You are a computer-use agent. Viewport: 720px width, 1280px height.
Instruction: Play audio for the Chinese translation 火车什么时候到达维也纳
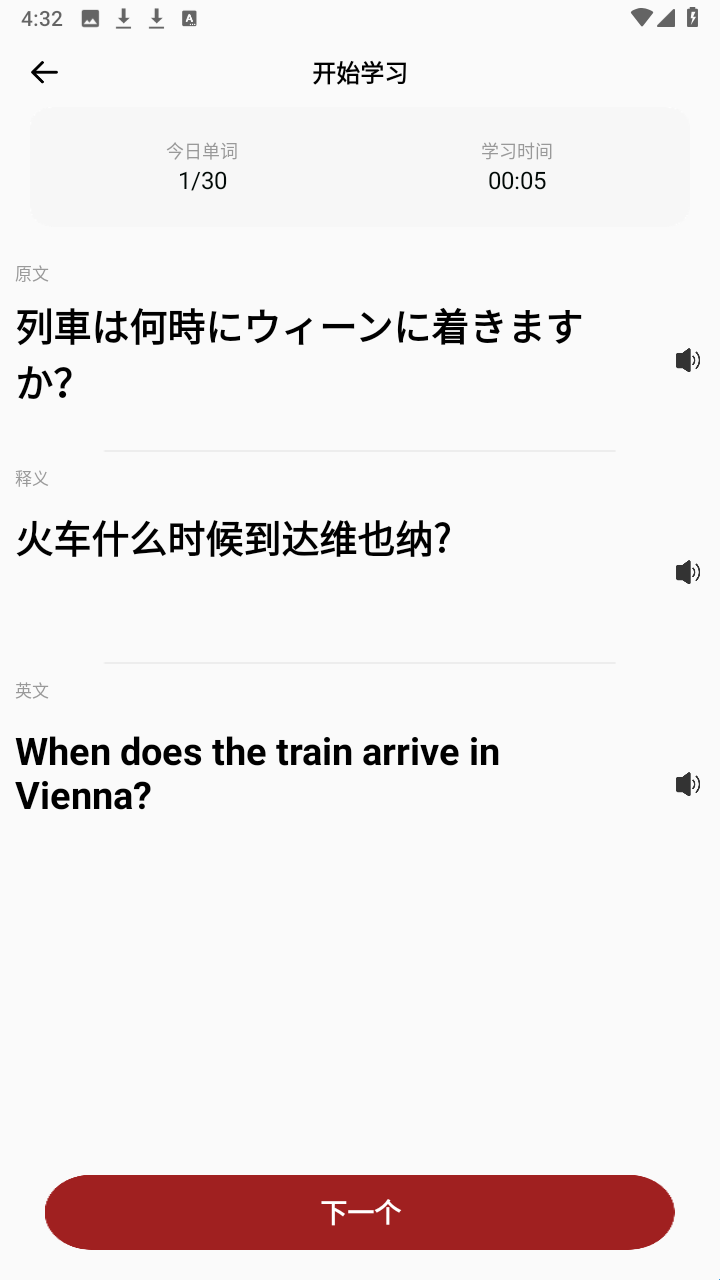coord(687,572)
